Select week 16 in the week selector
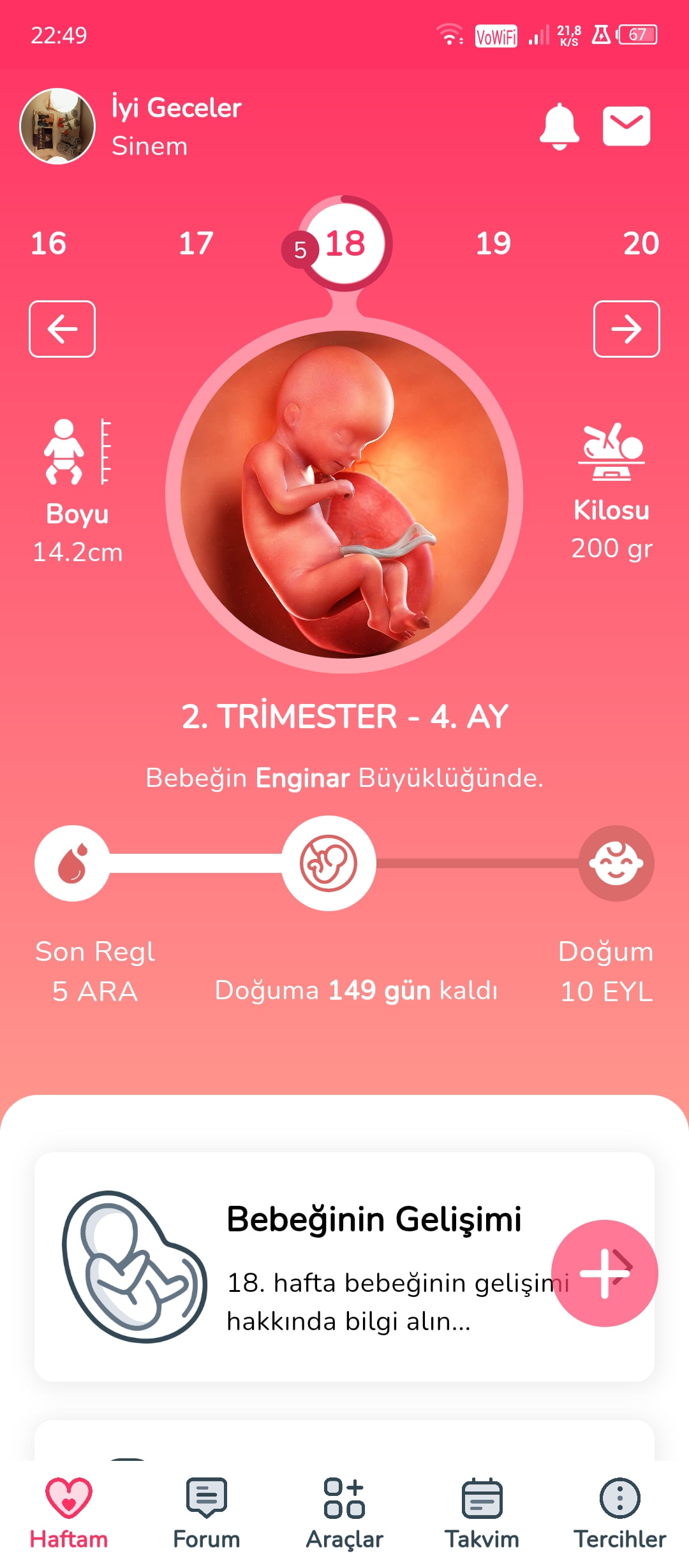Image resolution: width=689 pixels, height=1568 pixels. pyautogui.click(x=48, y=244)
